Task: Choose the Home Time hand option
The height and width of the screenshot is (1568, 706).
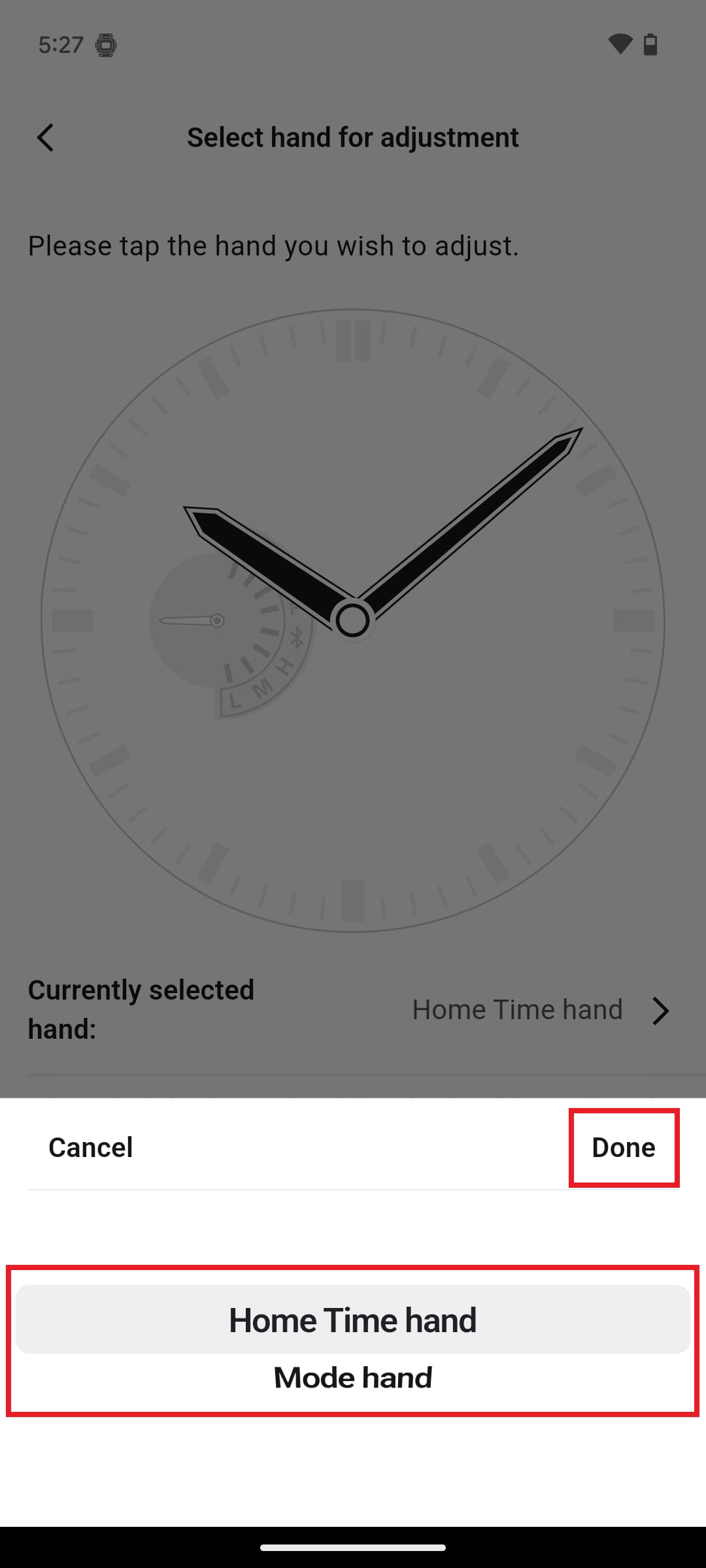Action: 353,1320
